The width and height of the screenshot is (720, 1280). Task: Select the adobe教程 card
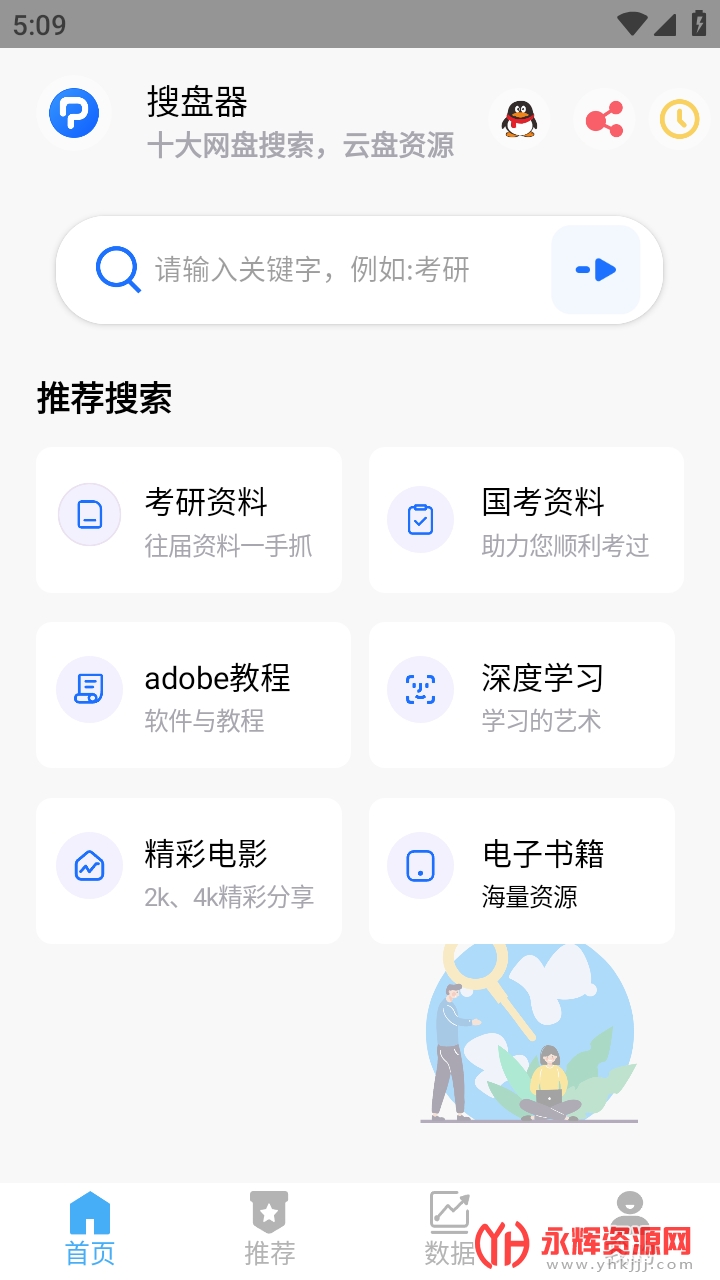point(193,695)
